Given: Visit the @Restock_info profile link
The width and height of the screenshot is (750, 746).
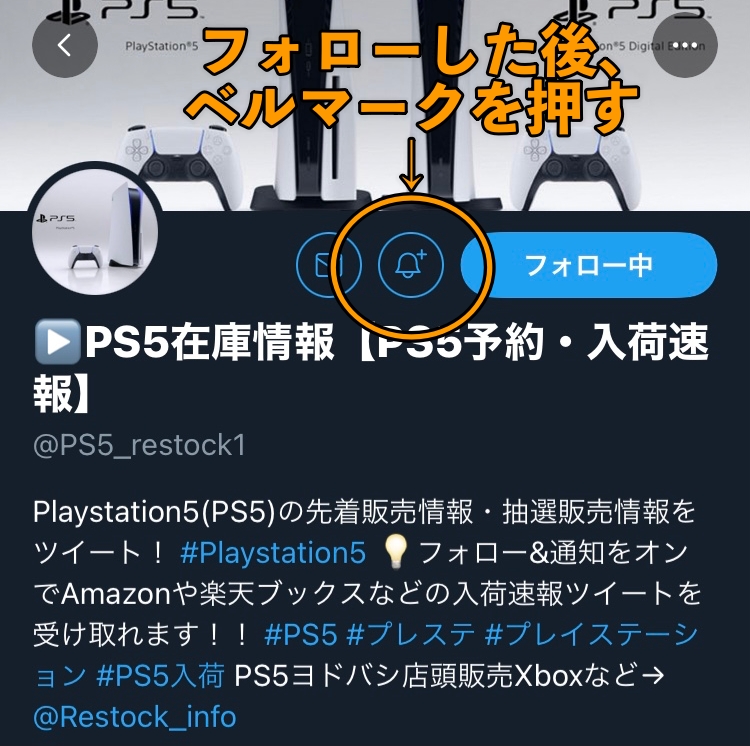Looking at the screenshot, I should click(x=134, y=716).
